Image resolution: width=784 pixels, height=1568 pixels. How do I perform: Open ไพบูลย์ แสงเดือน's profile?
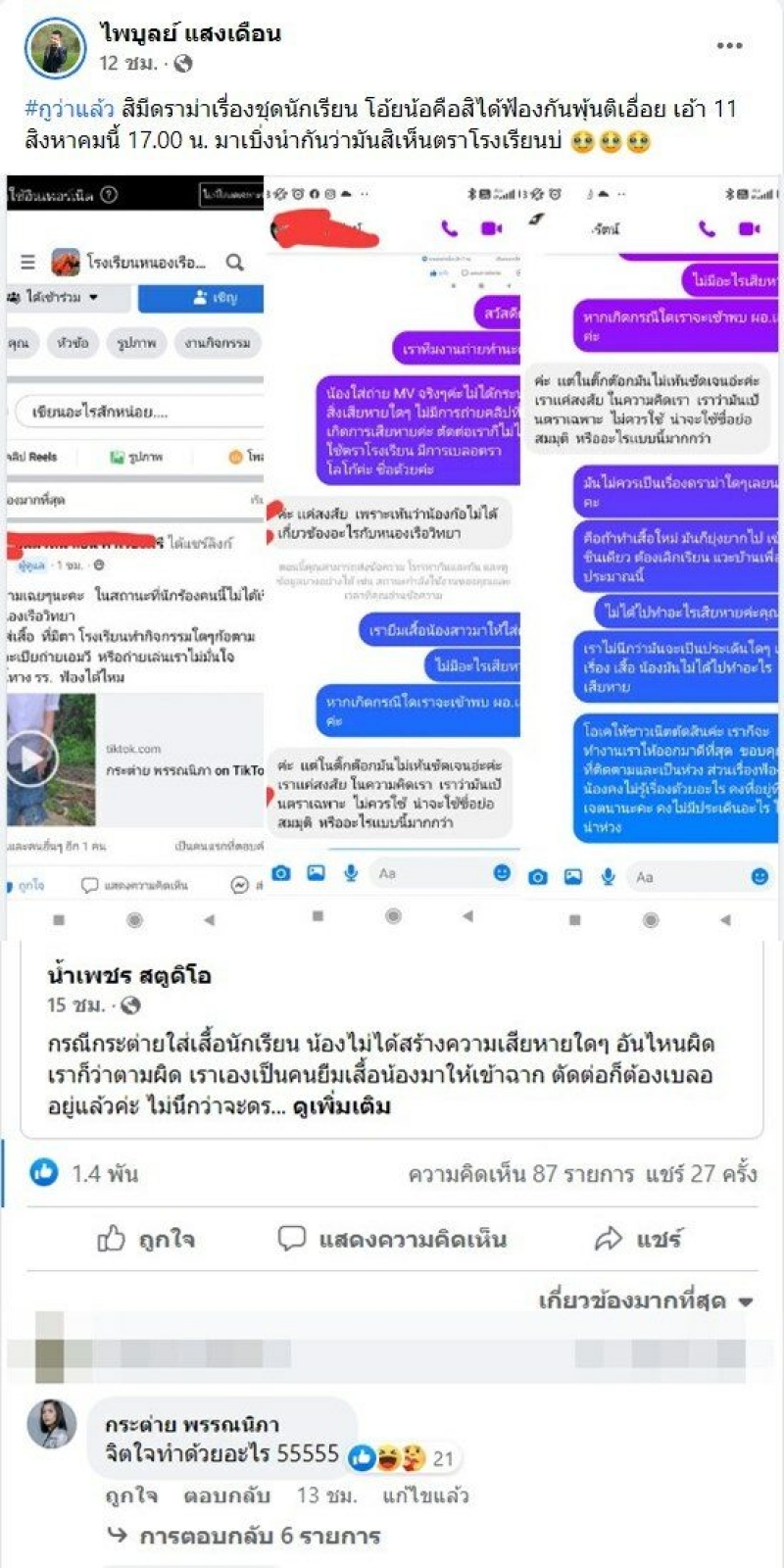190,33
